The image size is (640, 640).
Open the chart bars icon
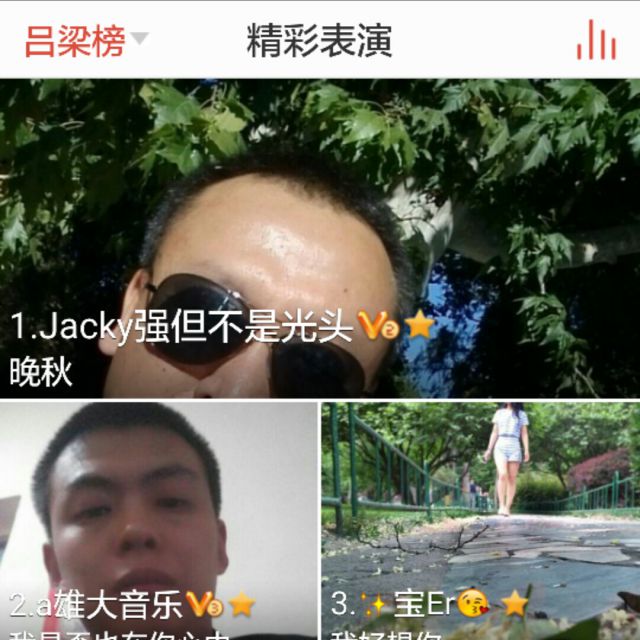pyautogui.click(x=596, y=41)
